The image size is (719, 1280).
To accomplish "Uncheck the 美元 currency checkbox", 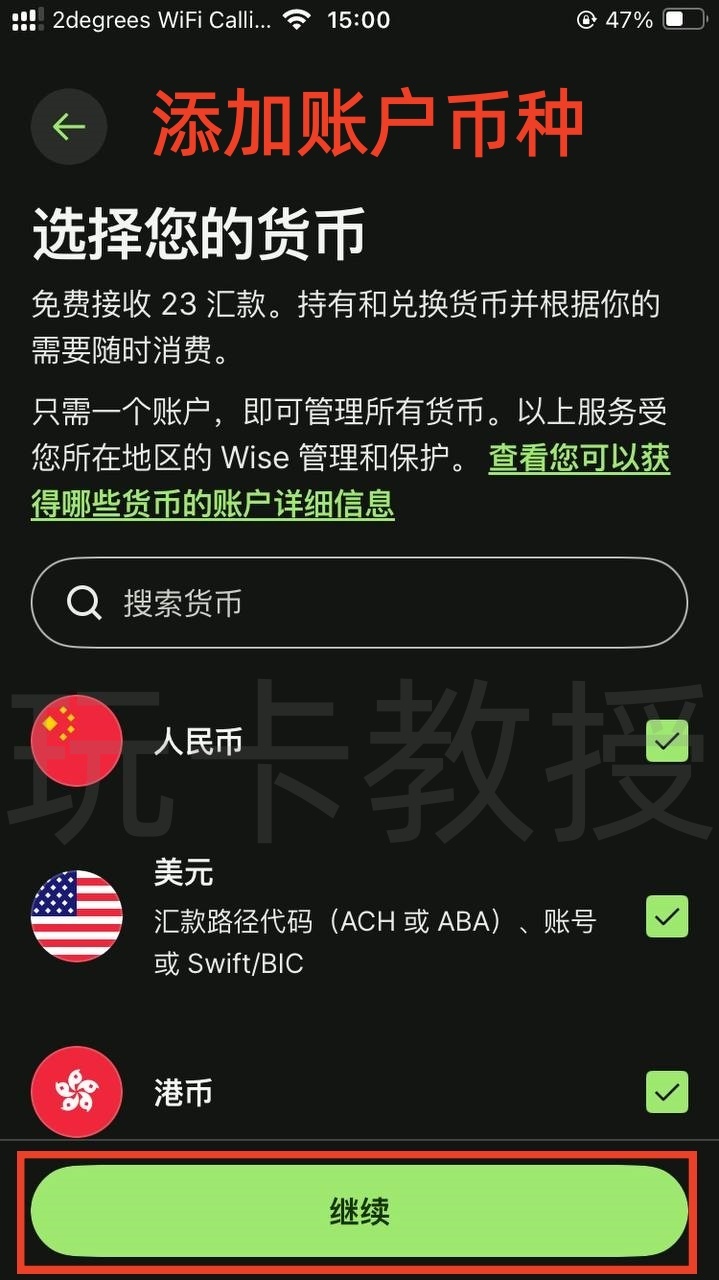I will [x=666, y=916].
